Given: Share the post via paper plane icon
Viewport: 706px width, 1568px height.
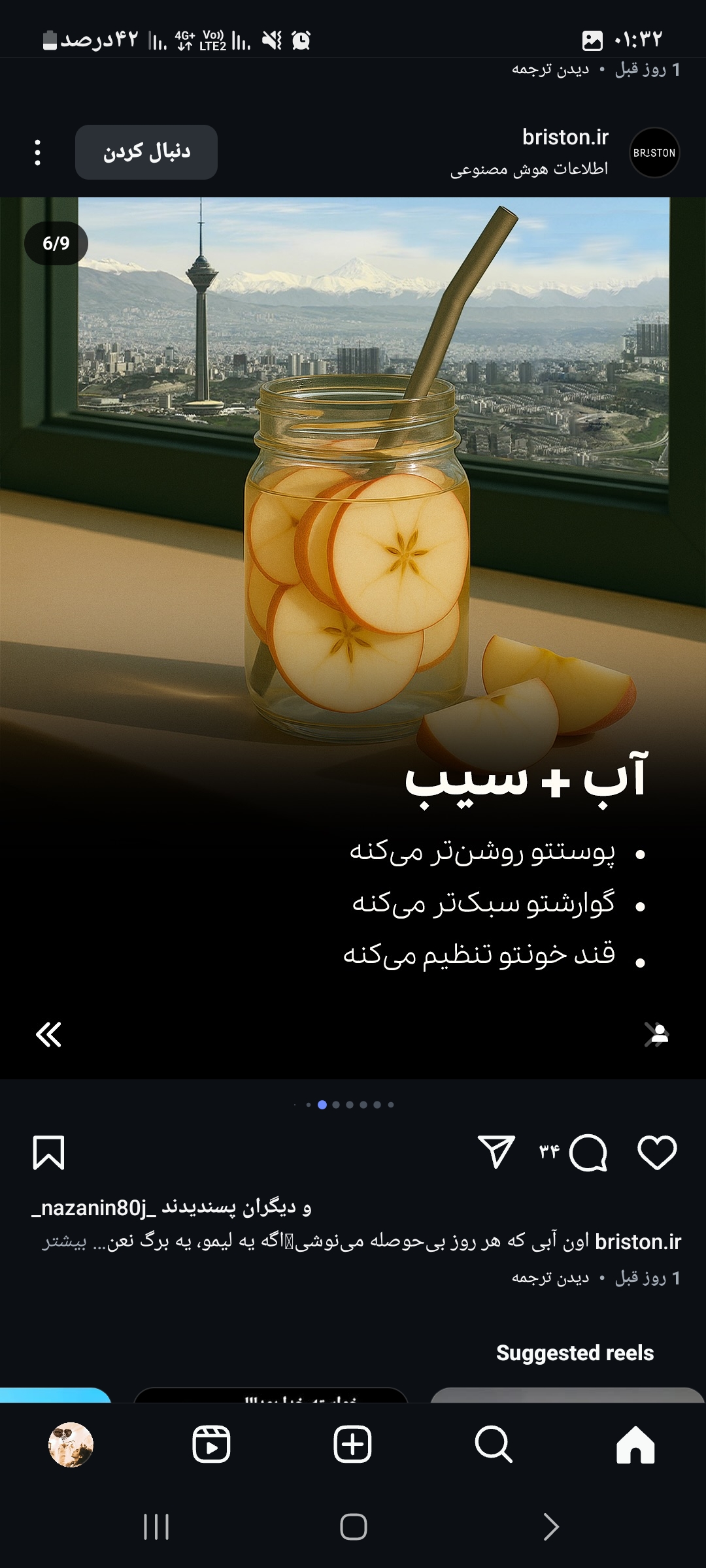Looking at the screenshot, I should click(x=496, y=1151).
